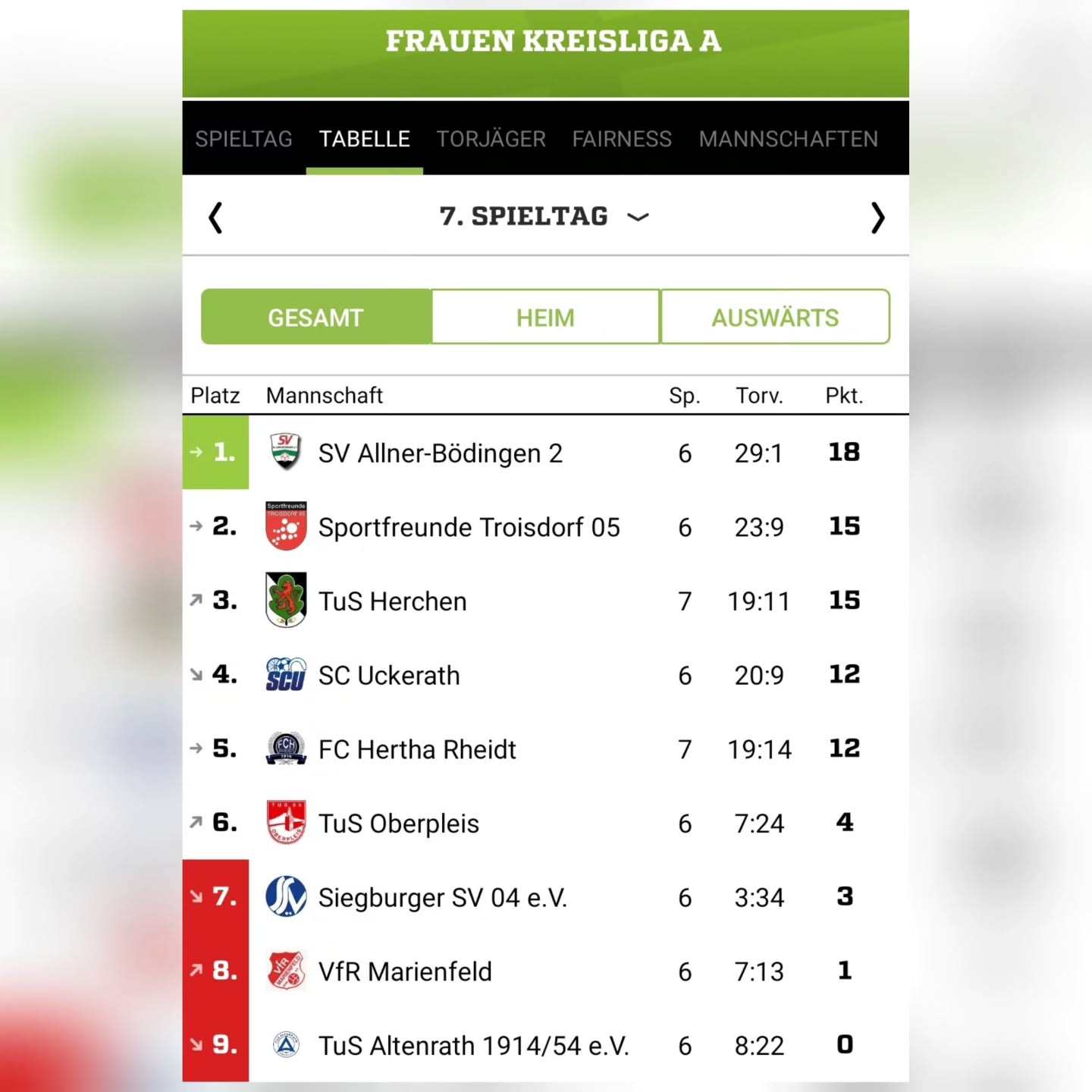Expand the 7. Spieltag dropdown

544,217
